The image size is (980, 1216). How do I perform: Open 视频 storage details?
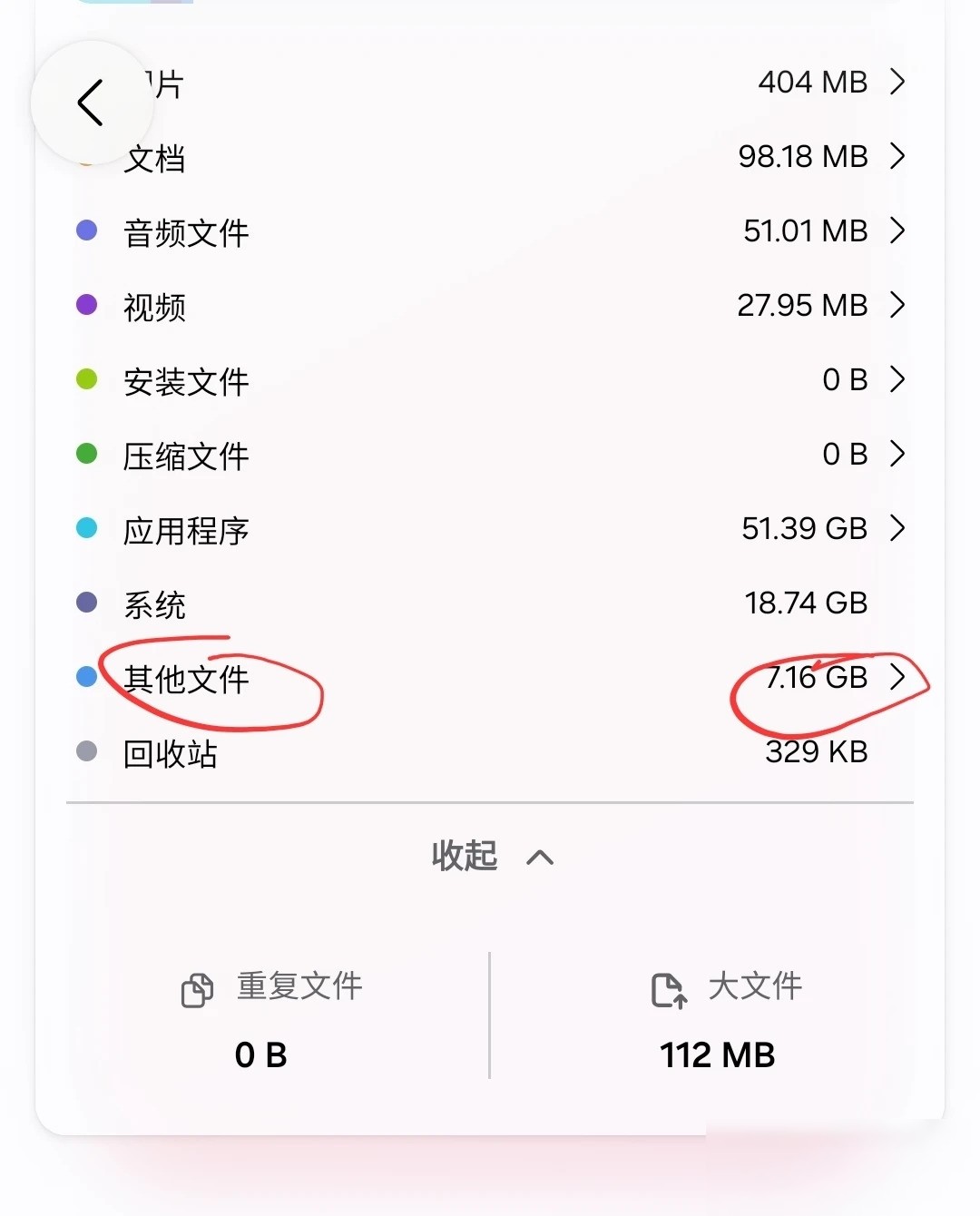pyautogui.click(x=490, y=306)
